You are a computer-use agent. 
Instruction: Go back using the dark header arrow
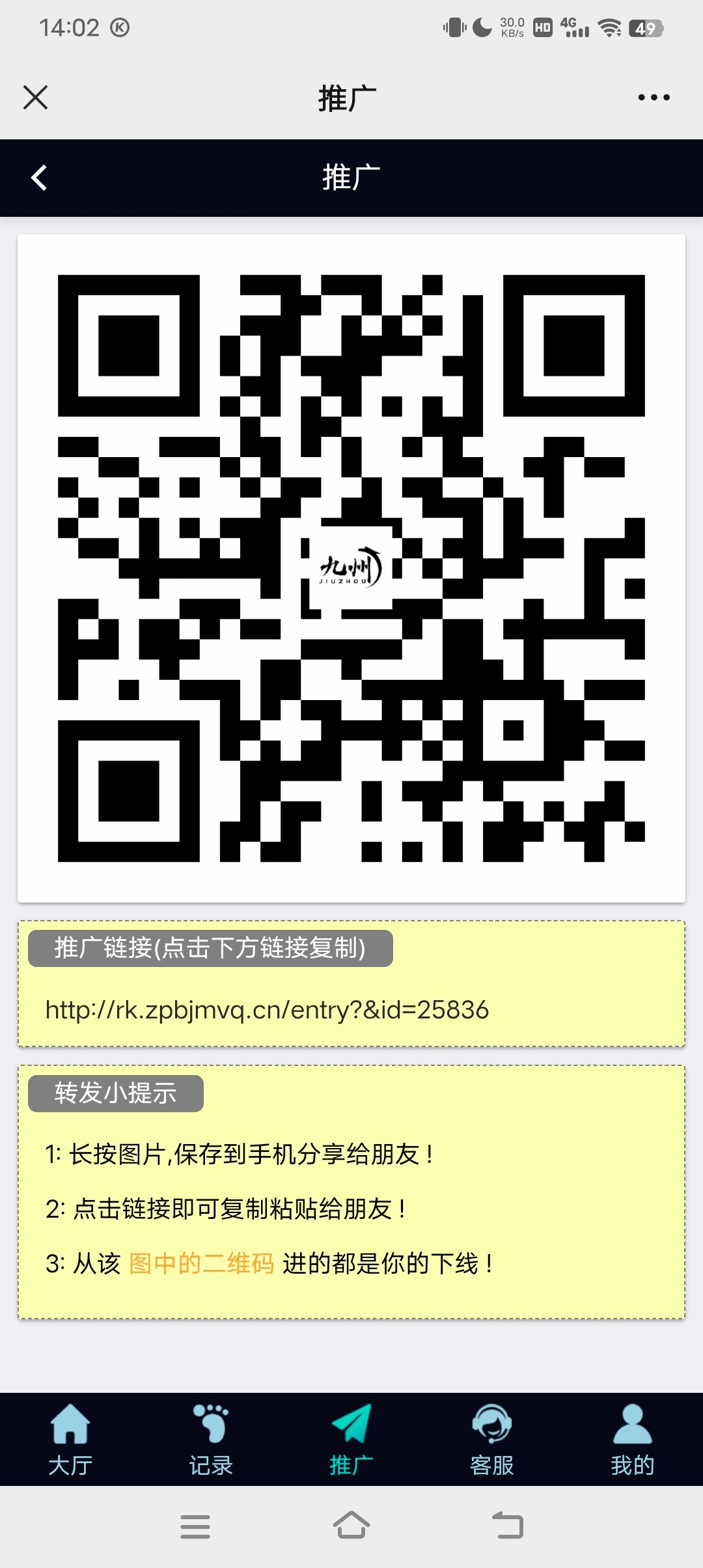pyautogui.click(x=39, y=178)
